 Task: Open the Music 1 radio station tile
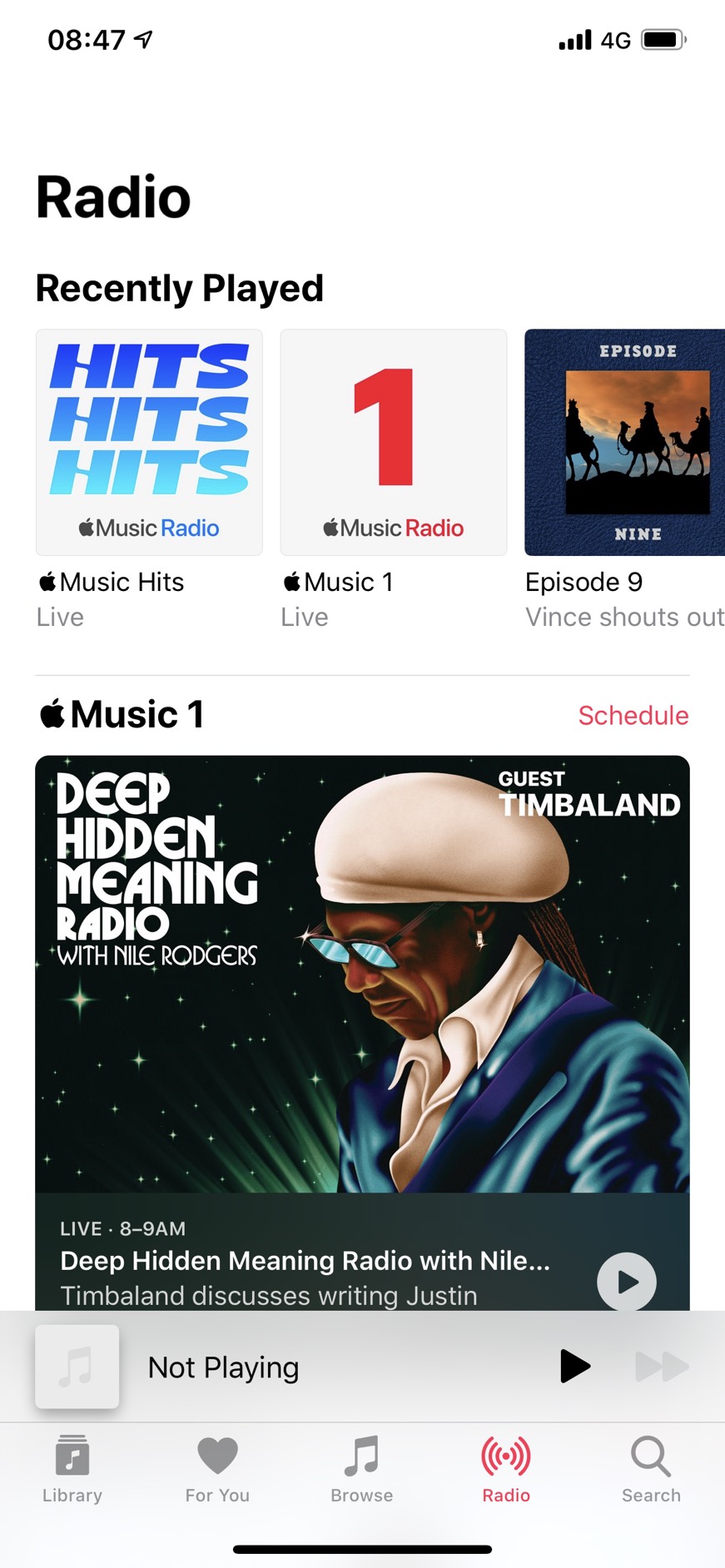click(x=393, y=442)
